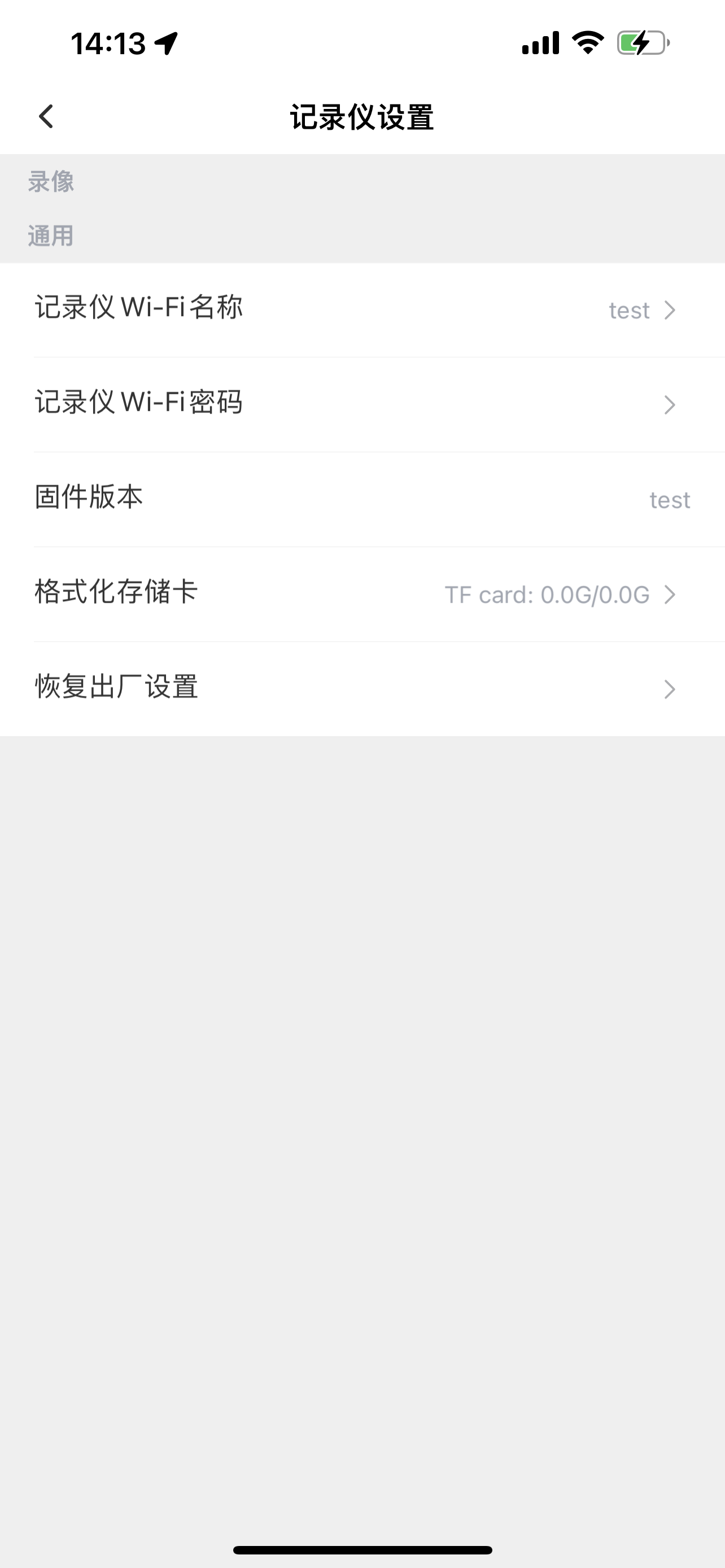Open 记录仪 Wi-Fi名称 setting
The image size is (725, 1568).
coord(361,309)
